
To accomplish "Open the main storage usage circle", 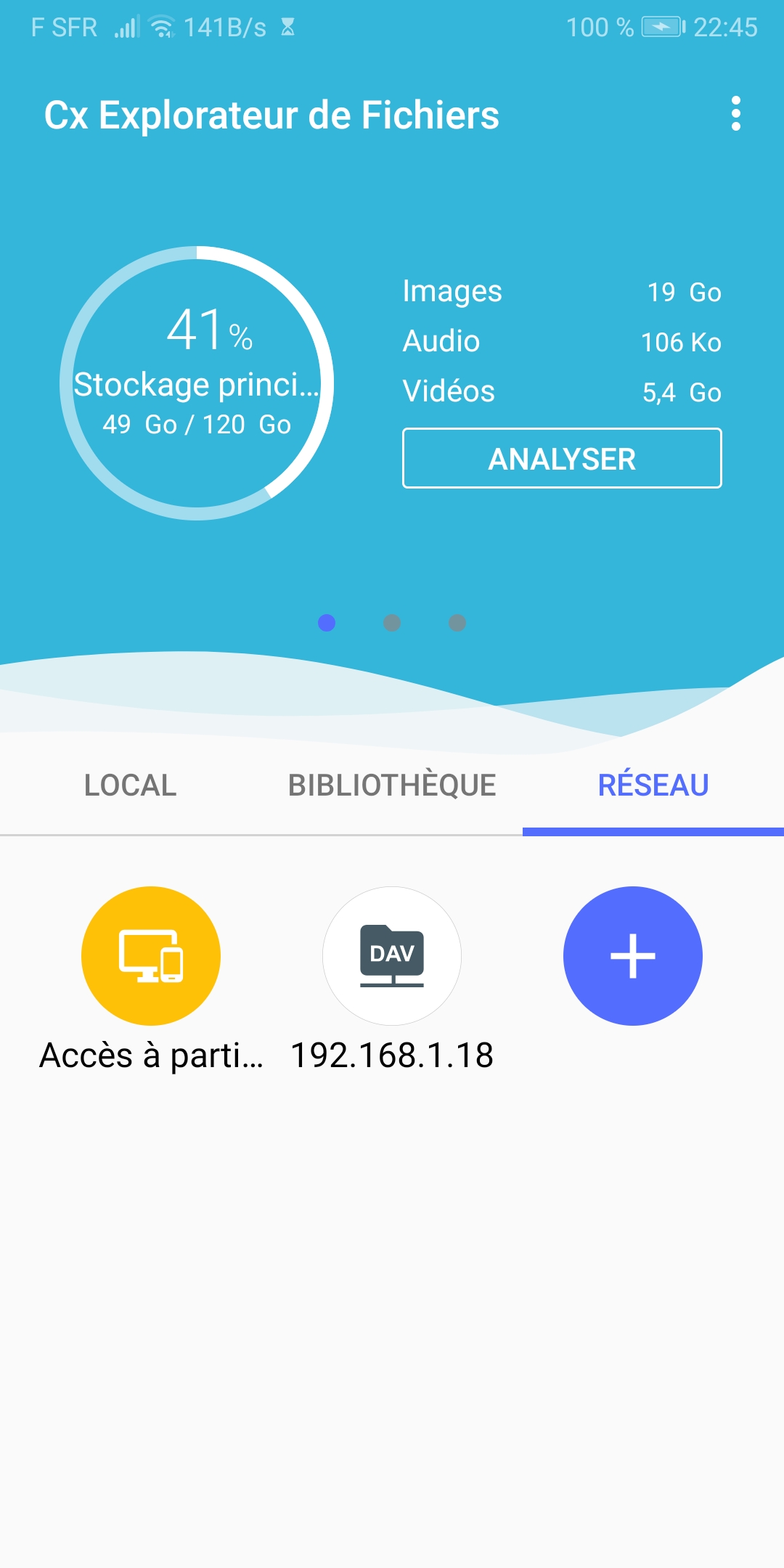I will coord(197,383).
